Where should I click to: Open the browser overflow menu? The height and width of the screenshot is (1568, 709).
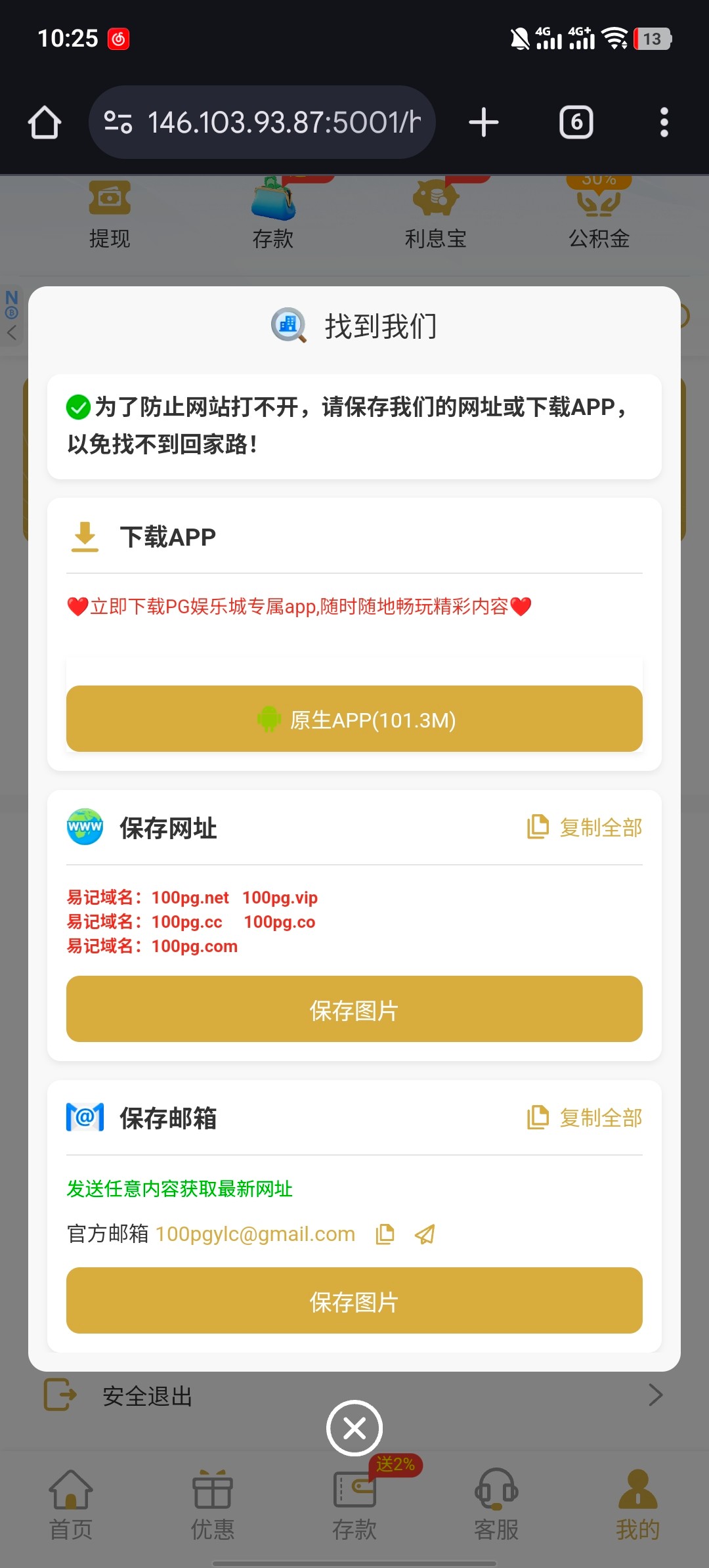[664, 123]
